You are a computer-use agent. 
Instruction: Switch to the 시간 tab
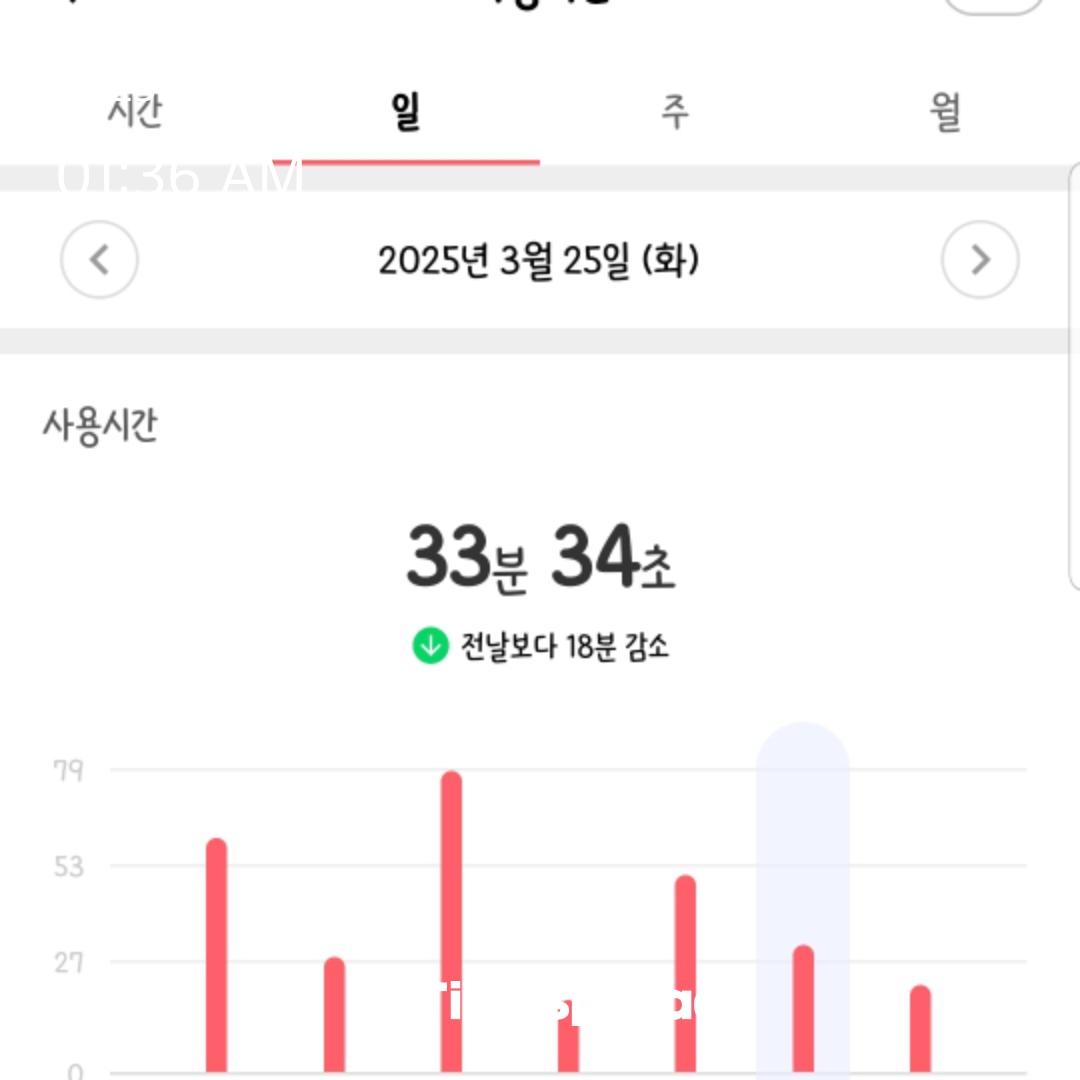(135, 111)
